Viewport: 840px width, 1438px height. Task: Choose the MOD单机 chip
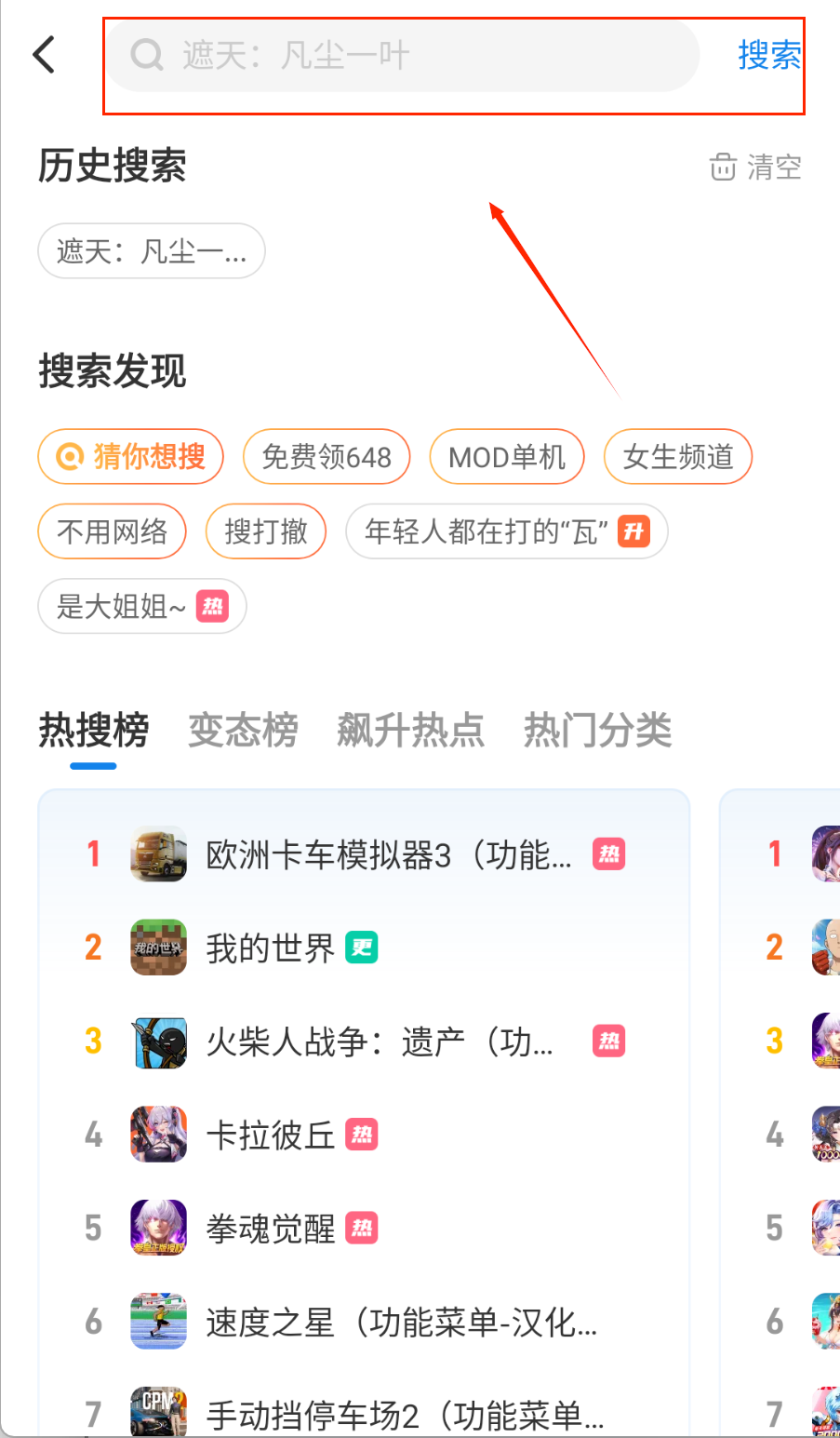[x=507, y=457]
